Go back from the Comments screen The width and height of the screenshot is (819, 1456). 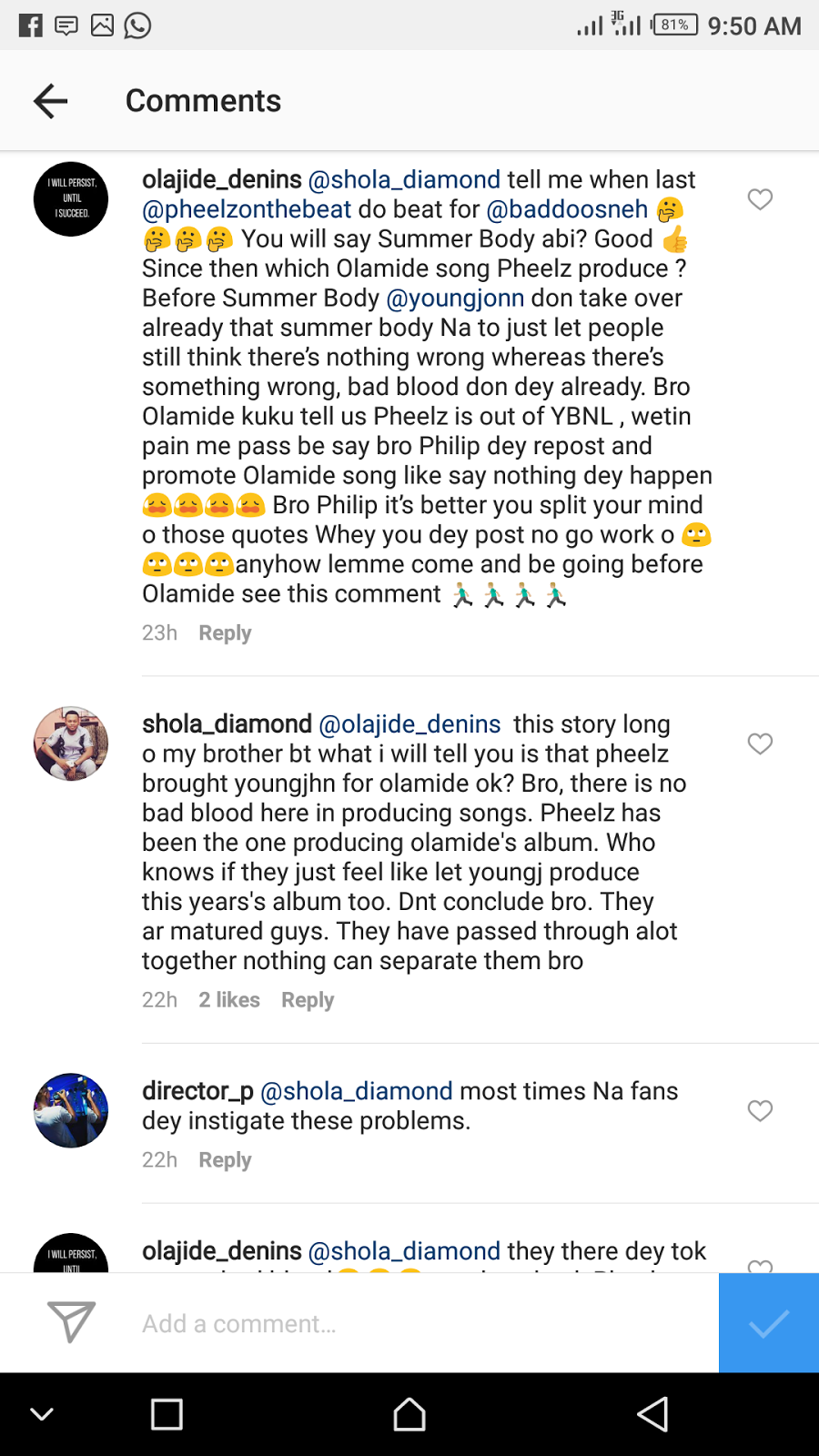point(51,101)
